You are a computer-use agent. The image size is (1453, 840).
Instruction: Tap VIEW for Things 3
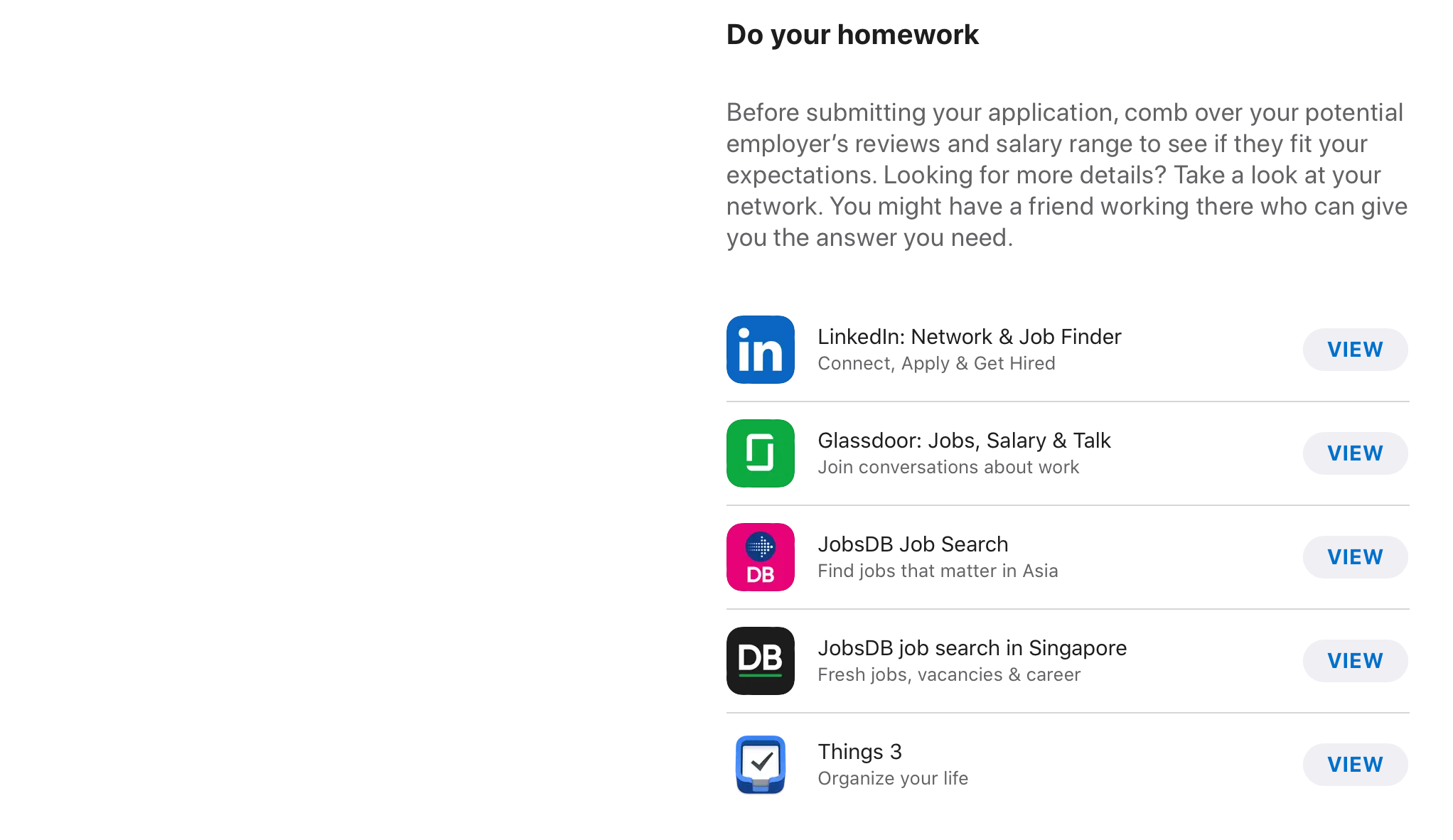pos(1354,765)
